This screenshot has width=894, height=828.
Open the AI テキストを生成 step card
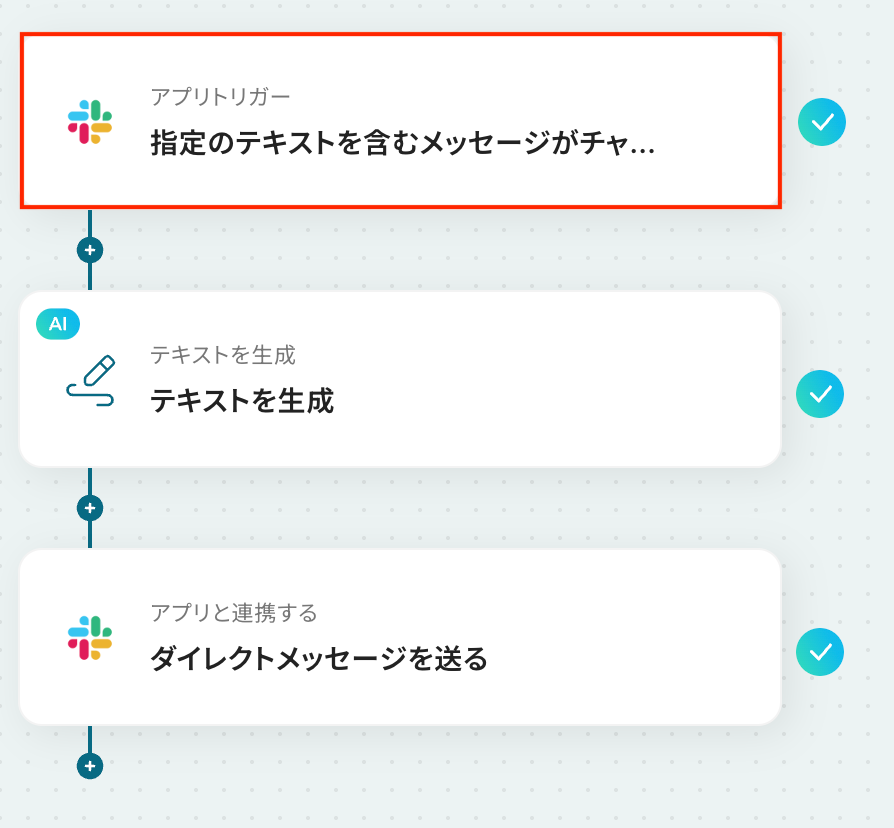pos(400,379)
